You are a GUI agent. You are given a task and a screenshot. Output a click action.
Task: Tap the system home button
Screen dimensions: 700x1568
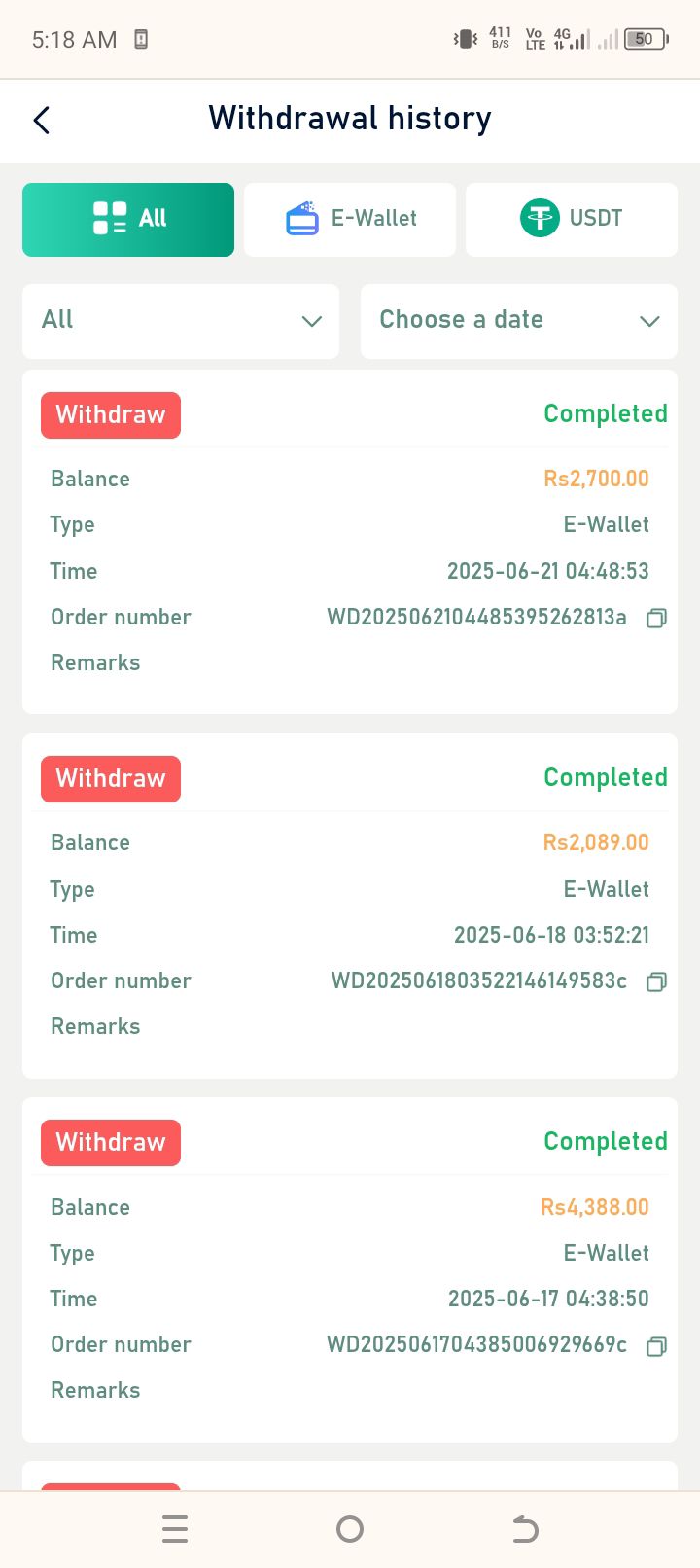(350, 1530)
